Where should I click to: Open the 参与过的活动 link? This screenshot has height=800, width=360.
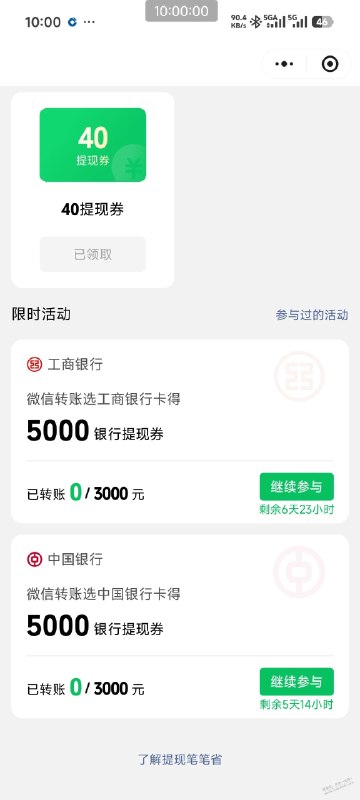pos(312,315)
